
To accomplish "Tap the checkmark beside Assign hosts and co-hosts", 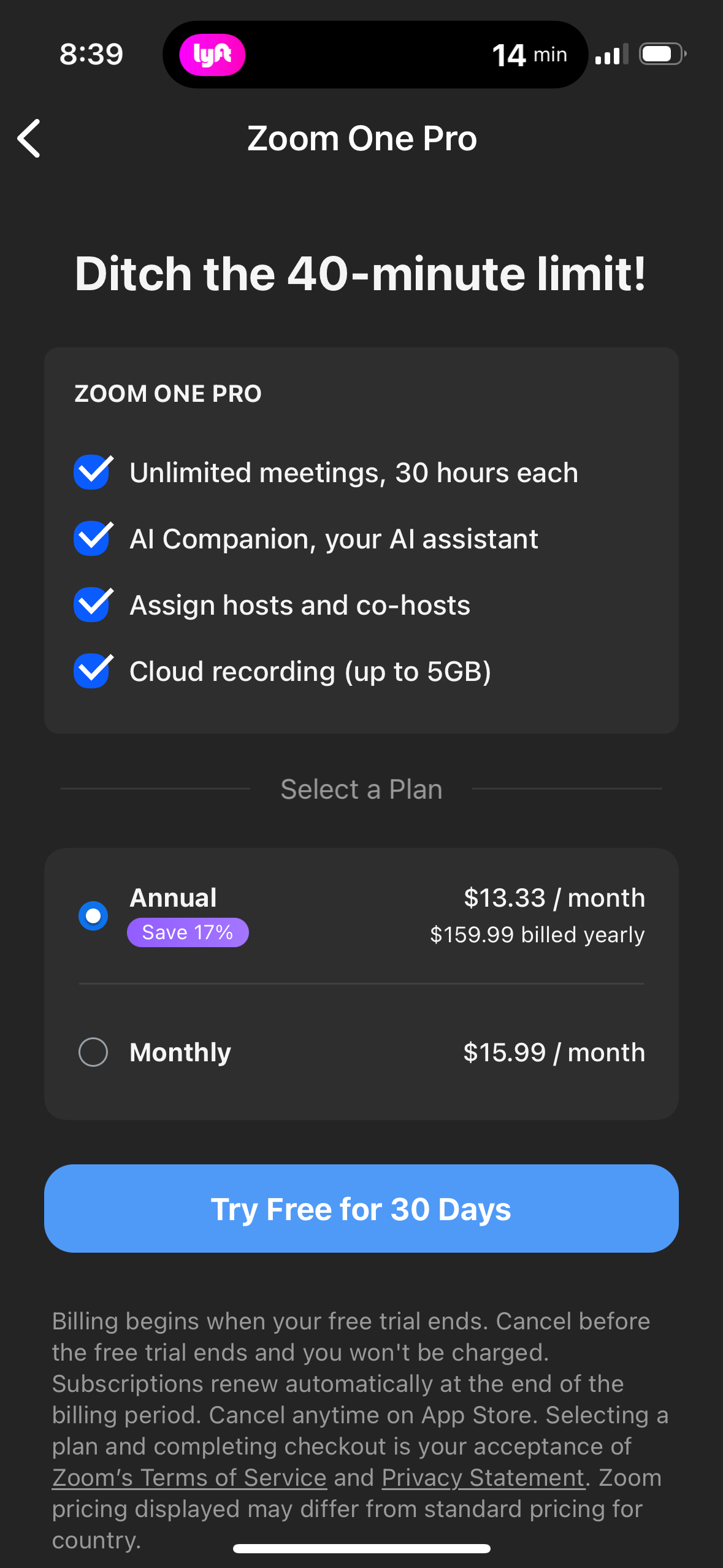I will pos(91,604).
